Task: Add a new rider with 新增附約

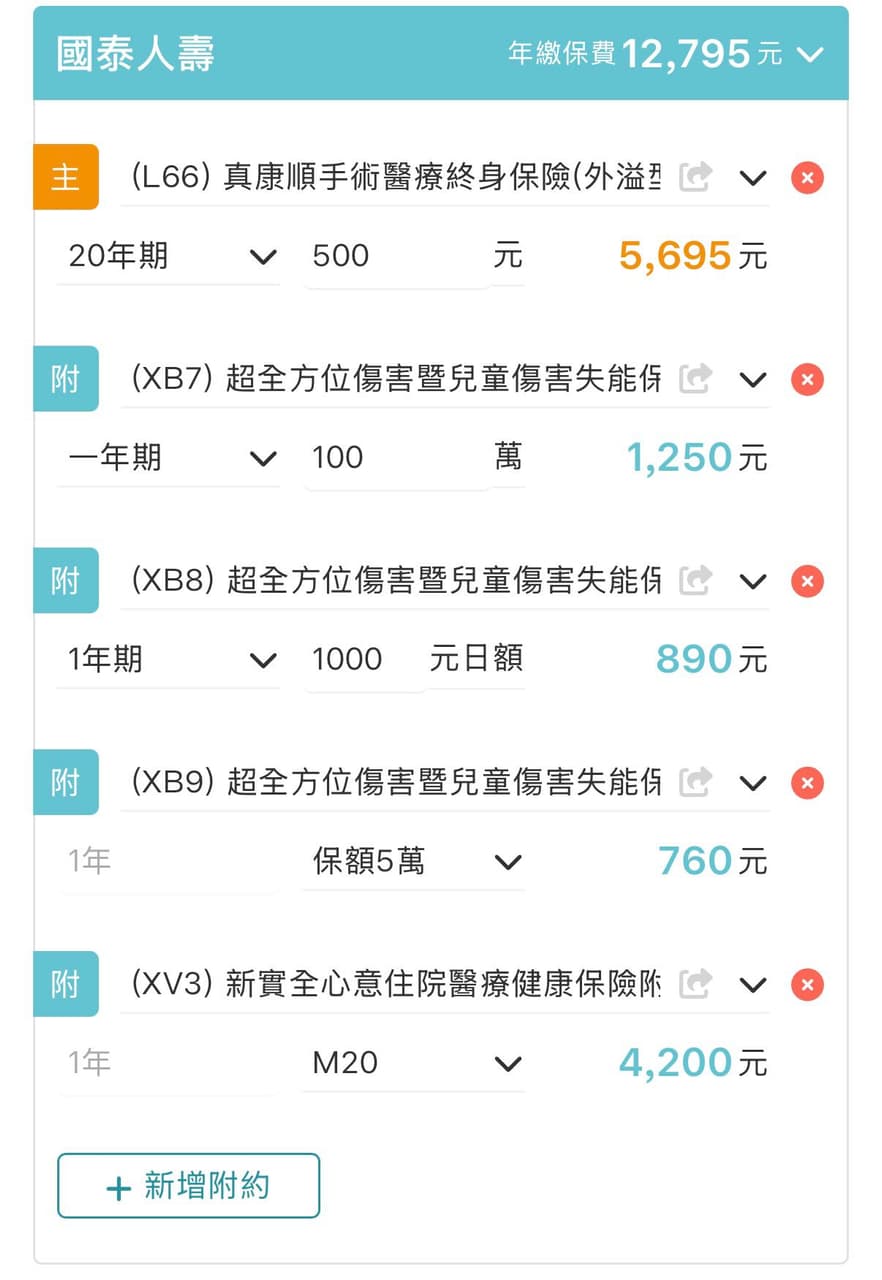Action: [188, 1187]
